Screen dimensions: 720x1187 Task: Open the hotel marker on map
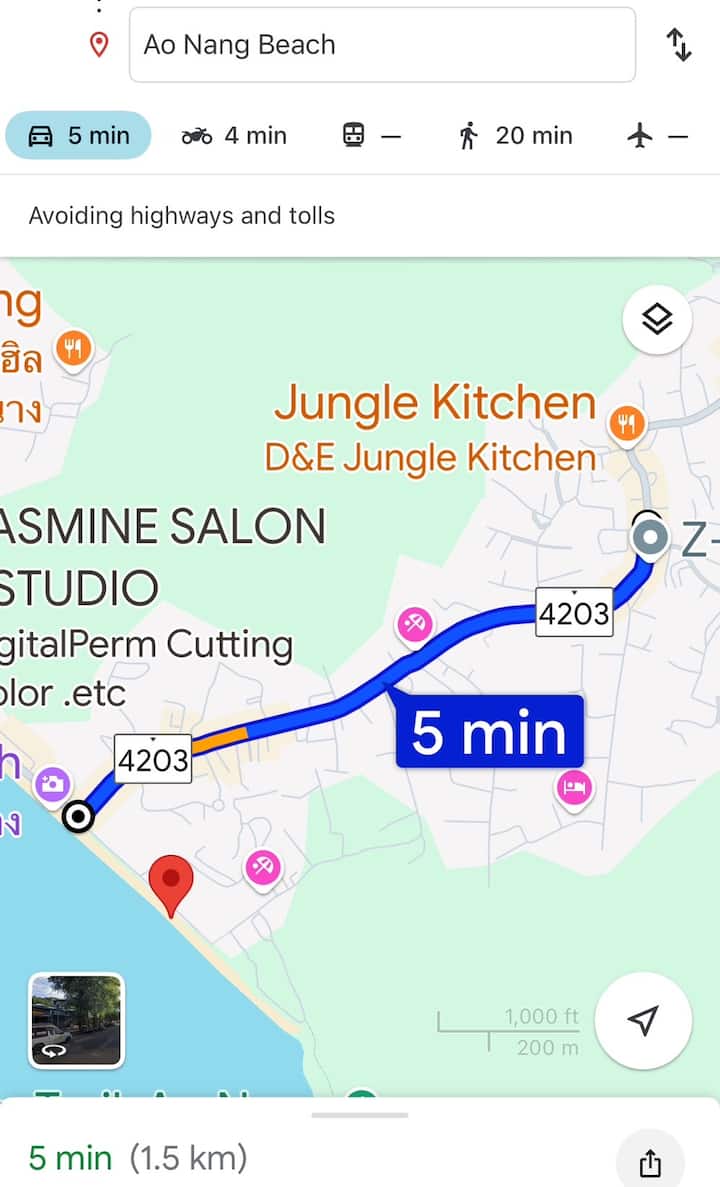[x=574, y=788]
